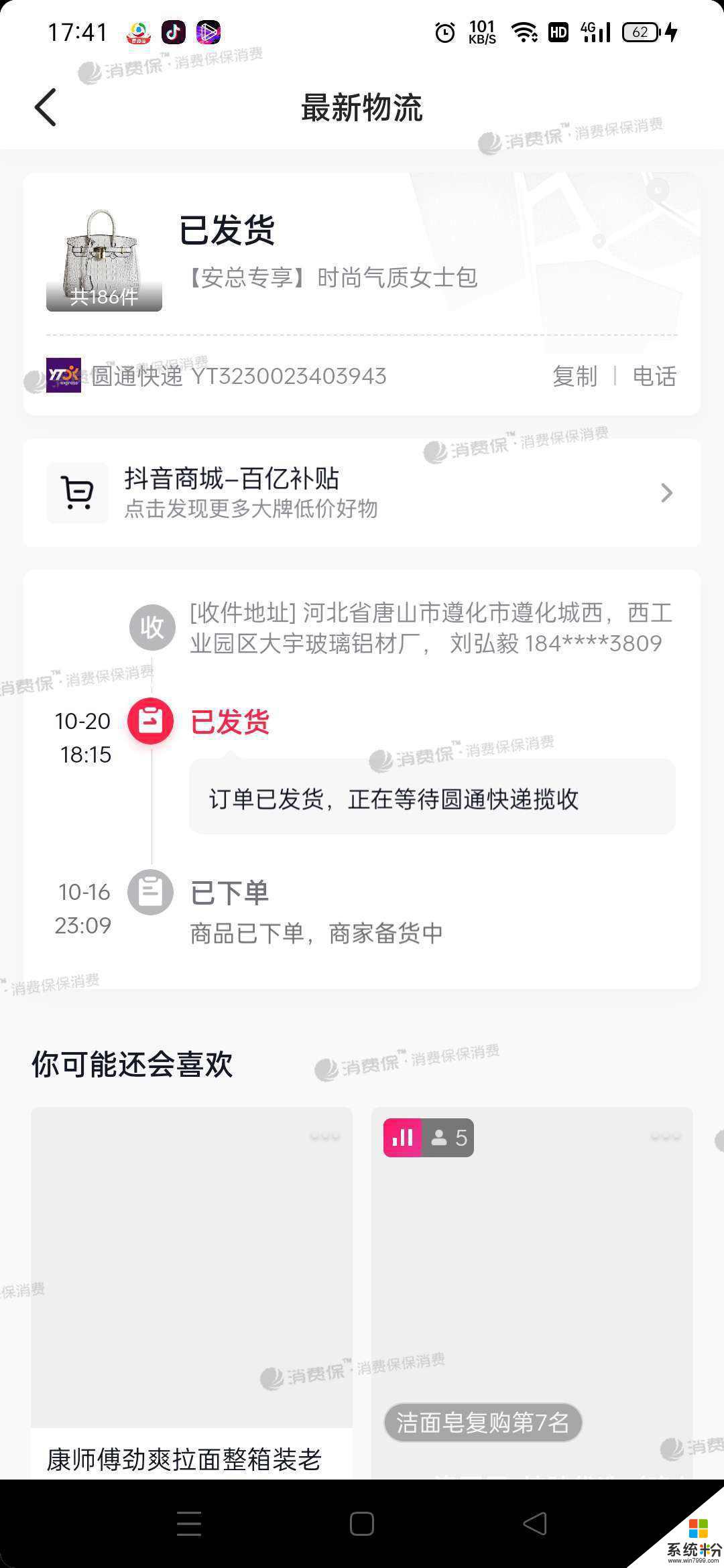This screenshot has height=1568, width=724.
Task: Tap the battery level indicator showing 62
Action: click(639, 31)
